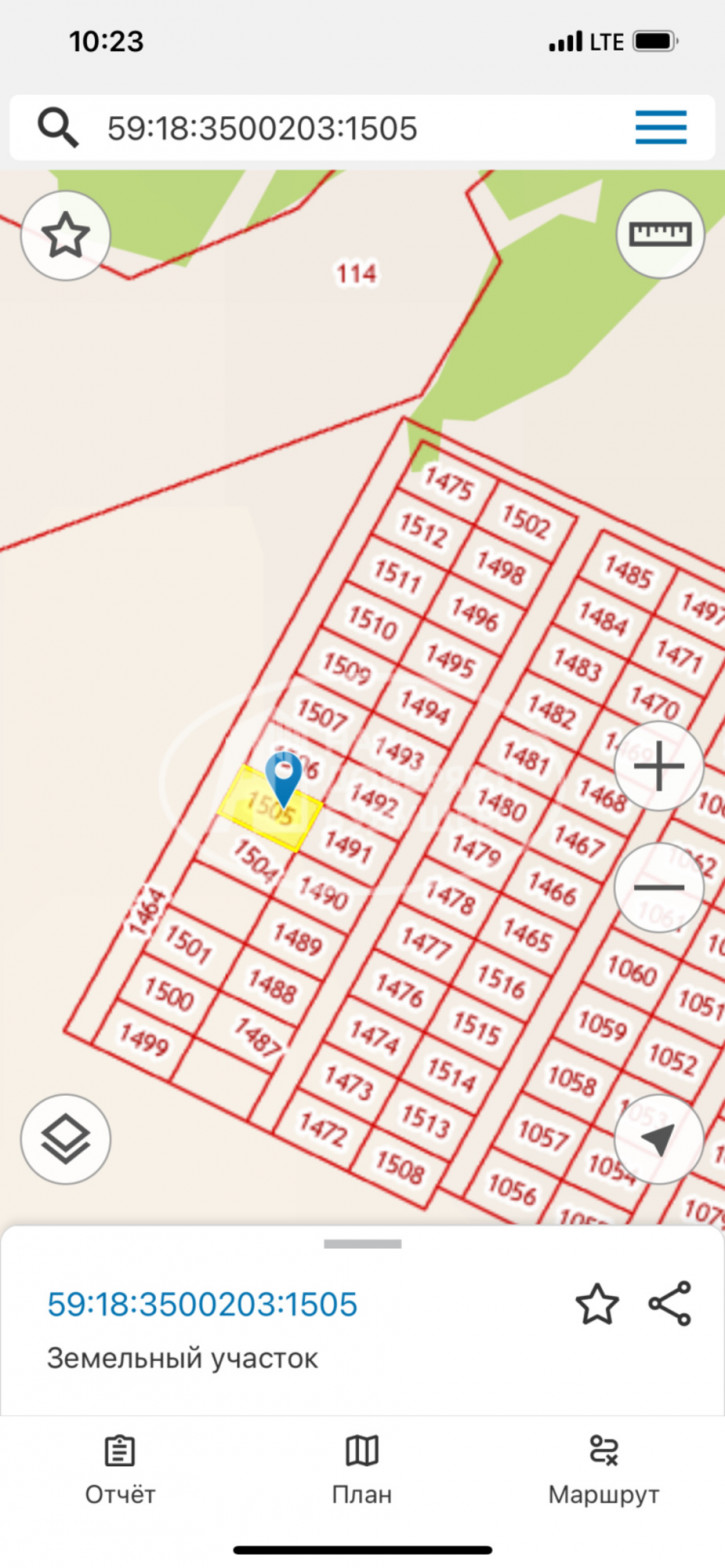This screenshot has height=1568, width=725.
Task: Build a route via Маршрут
Action: (x=604, y=1470)
